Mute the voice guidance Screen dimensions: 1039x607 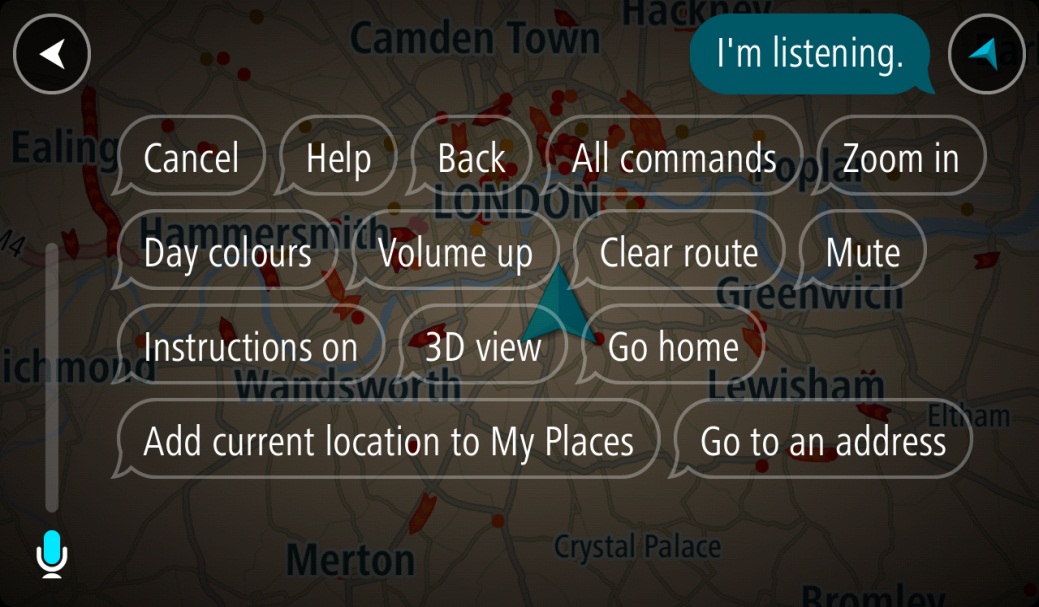click(862, 252)
